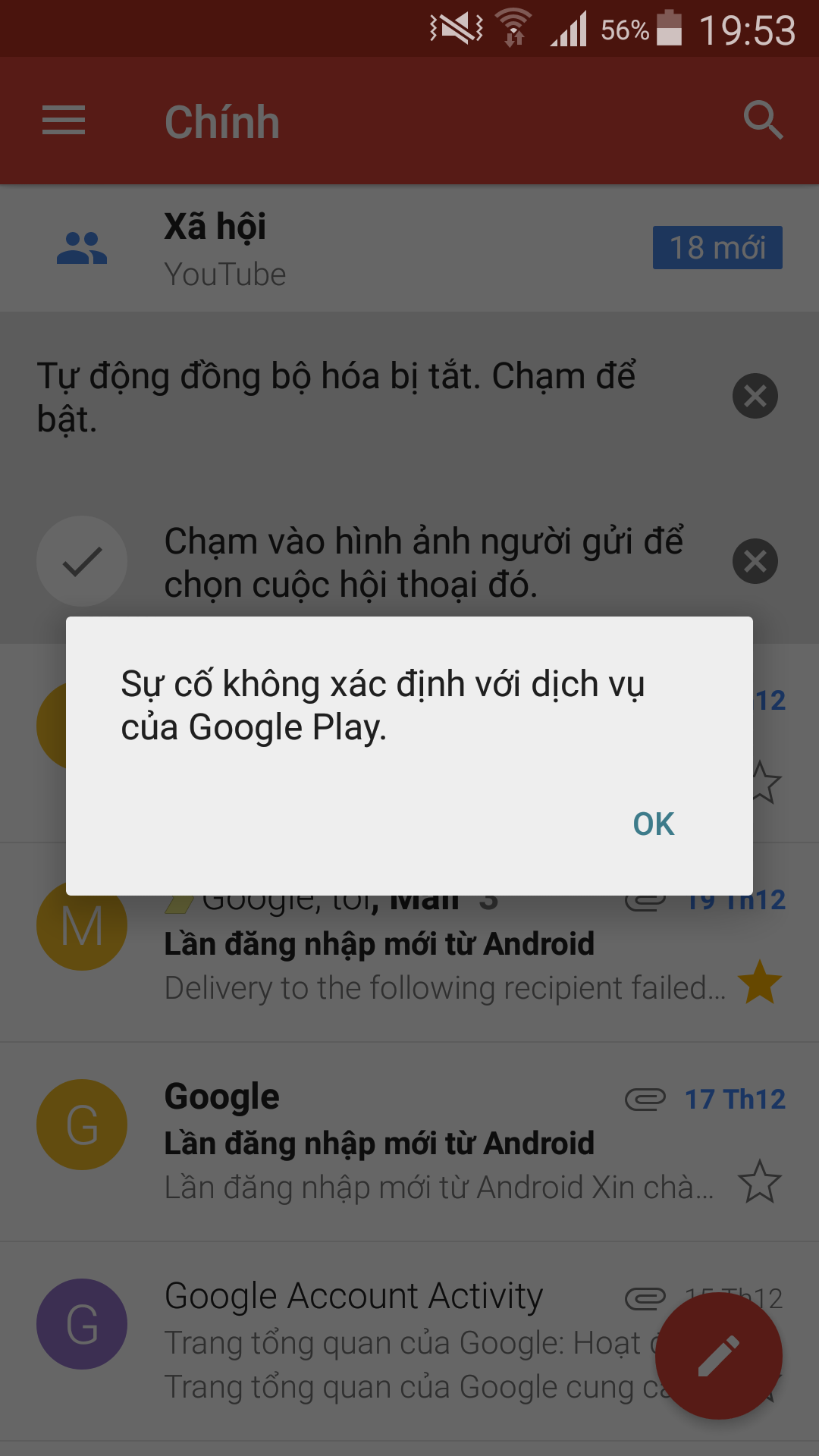The image size is (819, 1456).
Task: Tap the auto-sync message to enable it
Action: [x=336, y=397]
